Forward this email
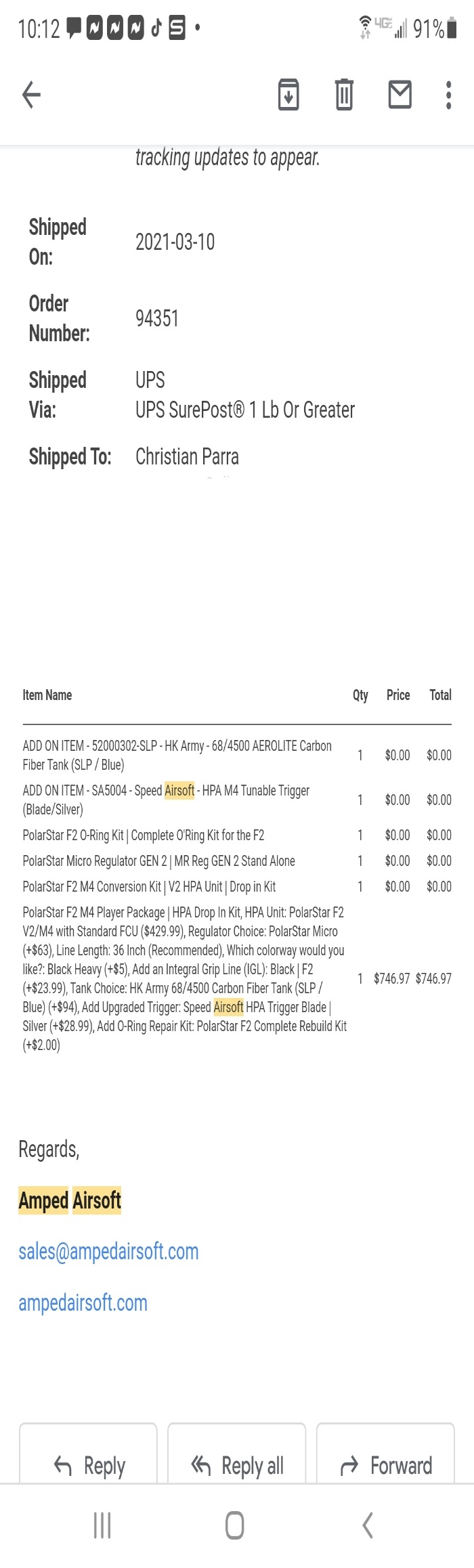Screen dimensions: 474x1568 385,1466
